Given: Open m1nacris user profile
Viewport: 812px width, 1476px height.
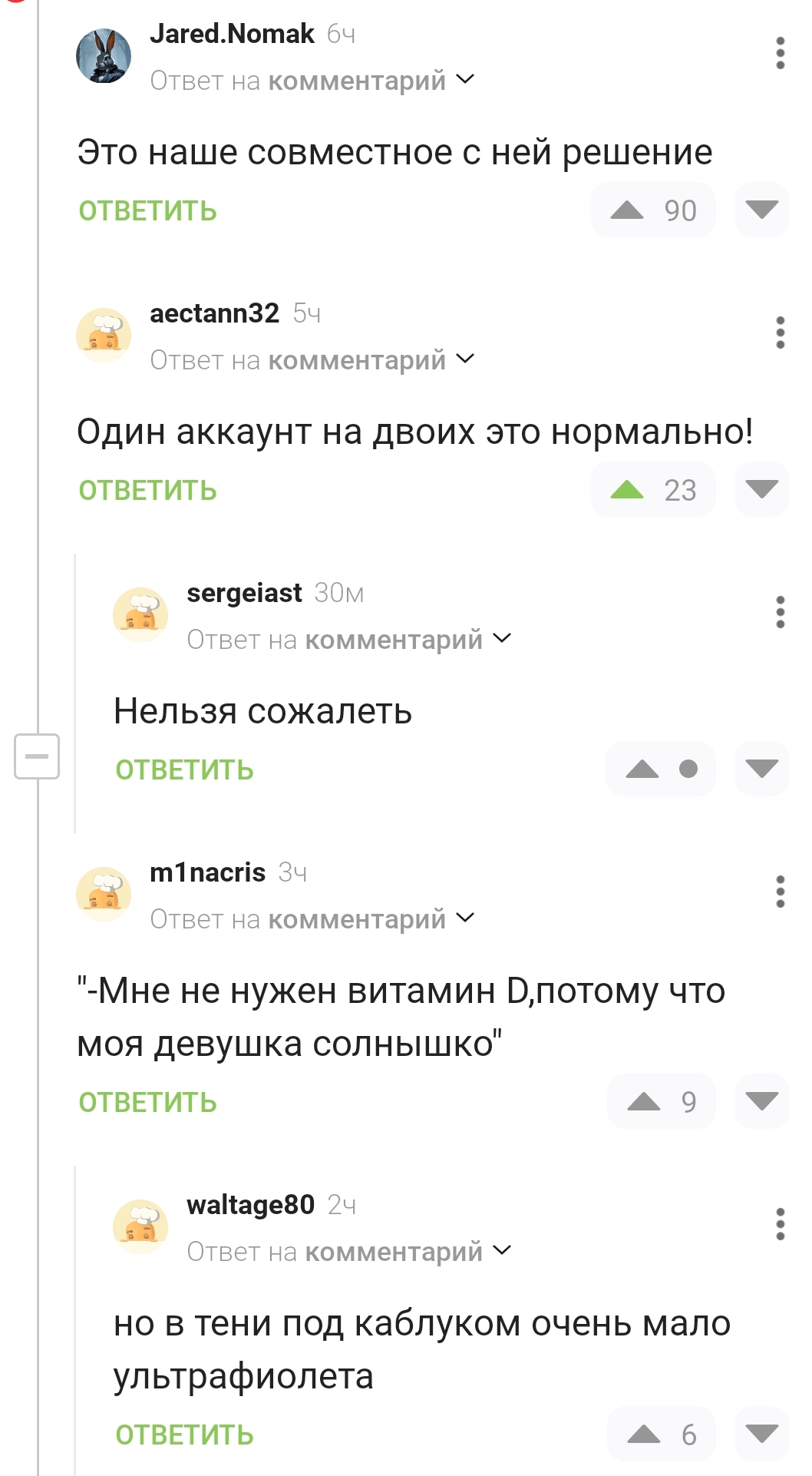Looking at the screenshot, I should click(x=207, y=872).
